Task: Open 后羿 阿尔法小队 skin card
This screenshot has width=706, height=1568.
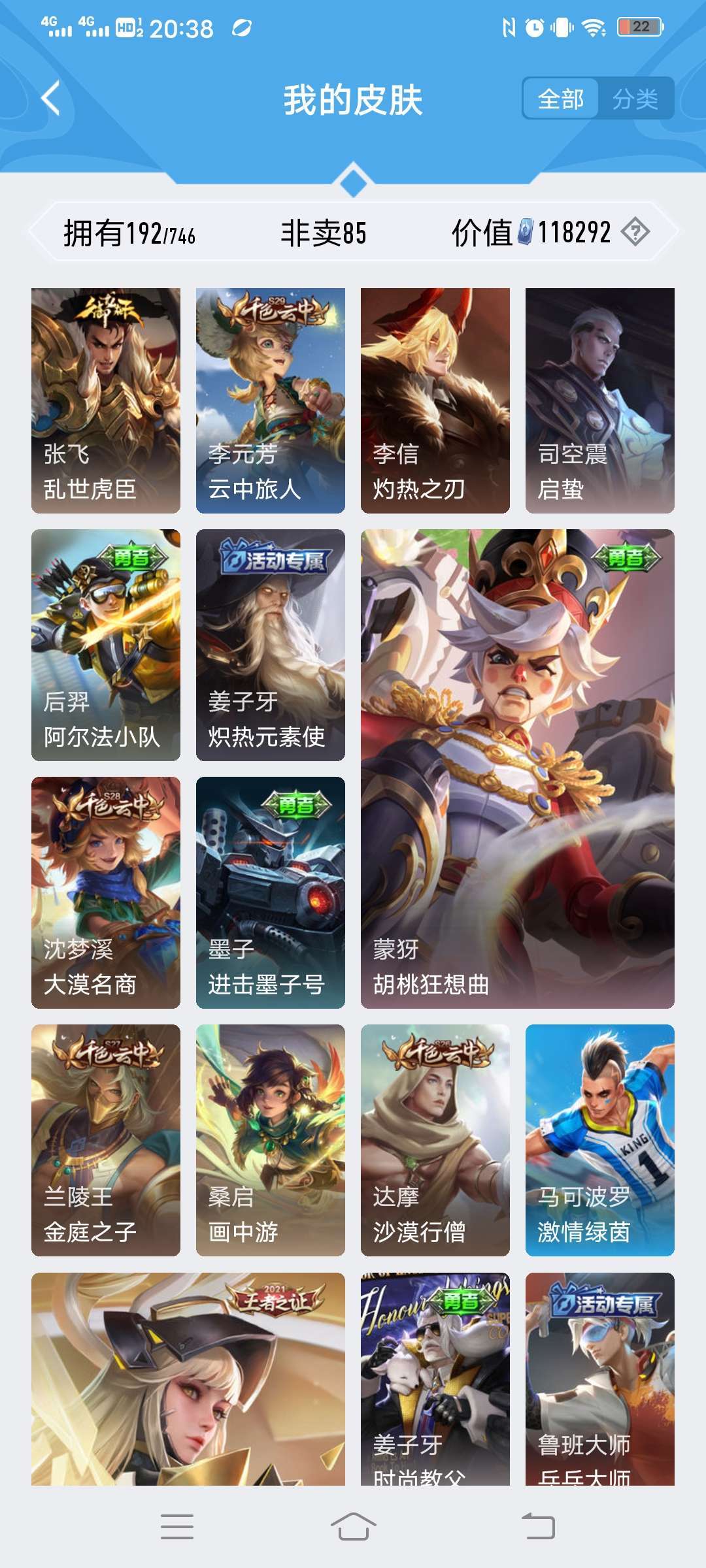Action: click(106, 645)
